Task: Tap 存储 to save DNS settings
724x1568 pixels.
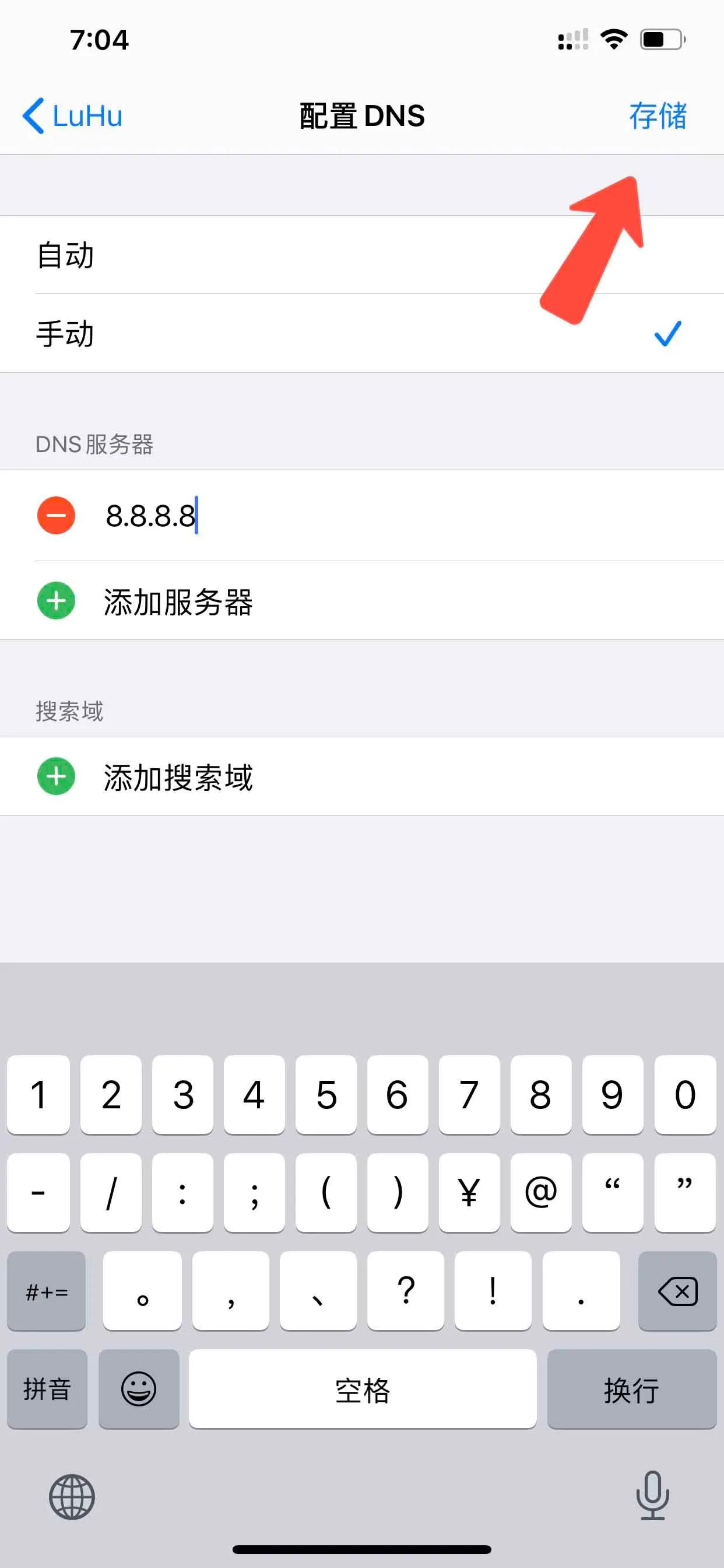Action: tap(658, 115)
